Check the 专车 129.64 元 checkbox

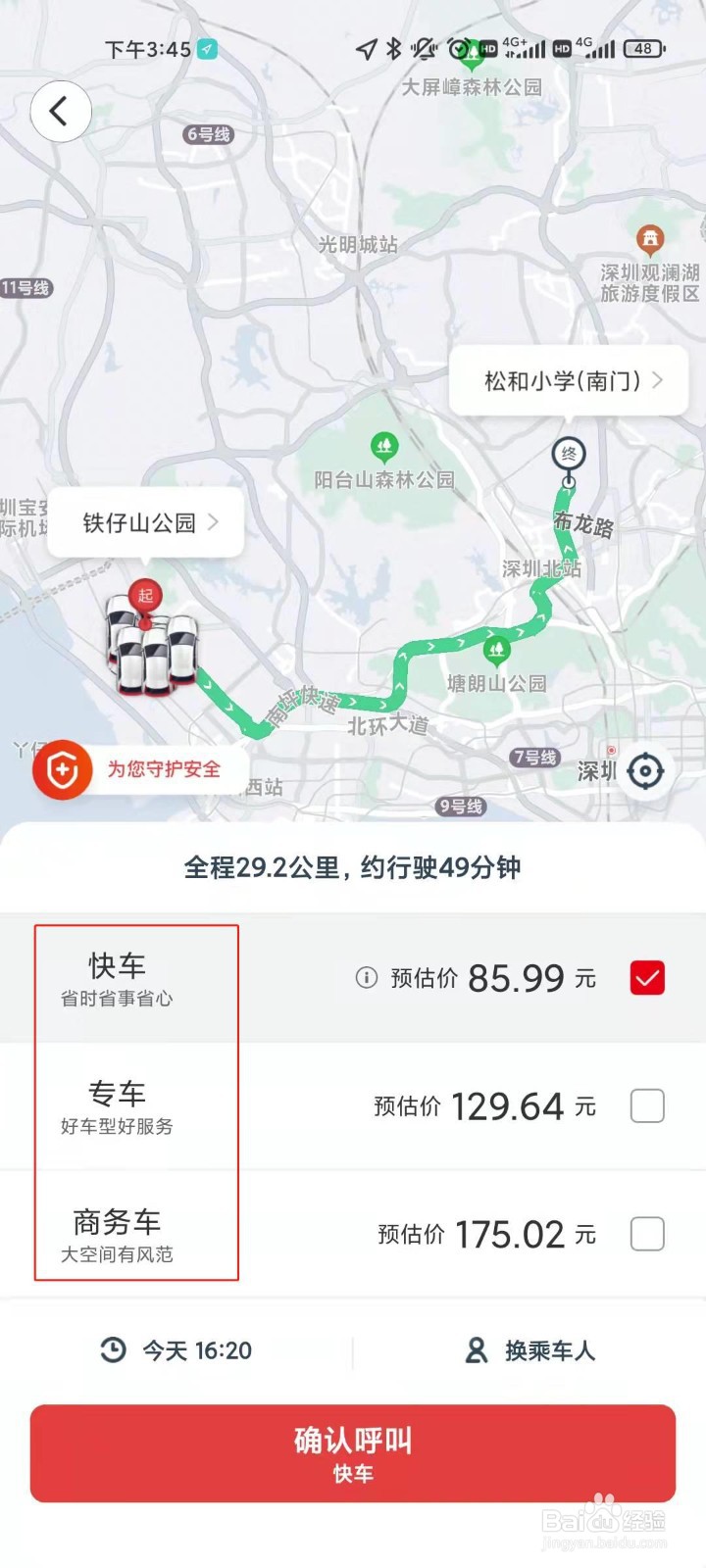pyautogui.click(x=646, y=1105)
